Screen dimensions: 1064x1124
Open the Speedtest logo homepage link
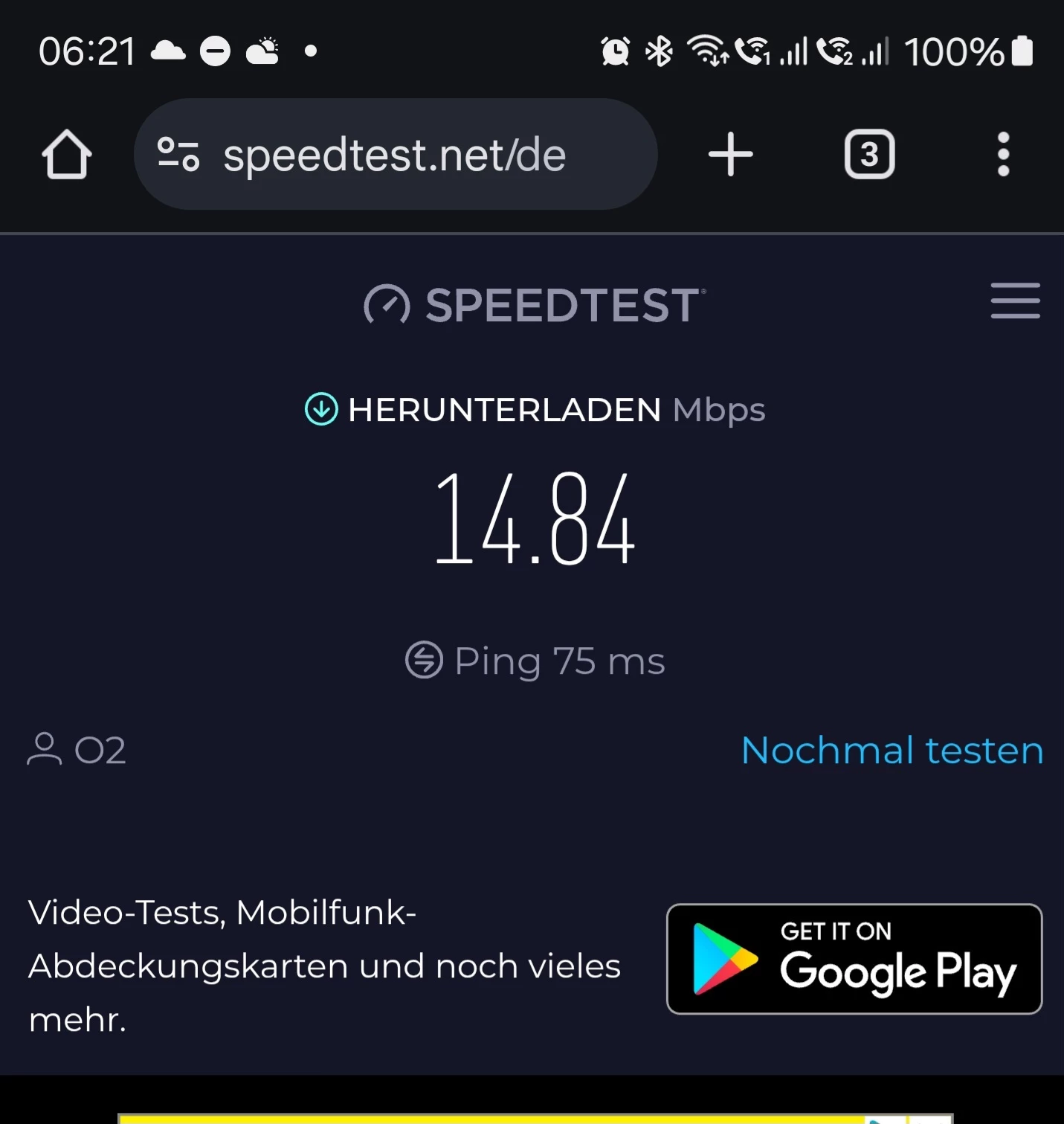(x=535, y=305)
